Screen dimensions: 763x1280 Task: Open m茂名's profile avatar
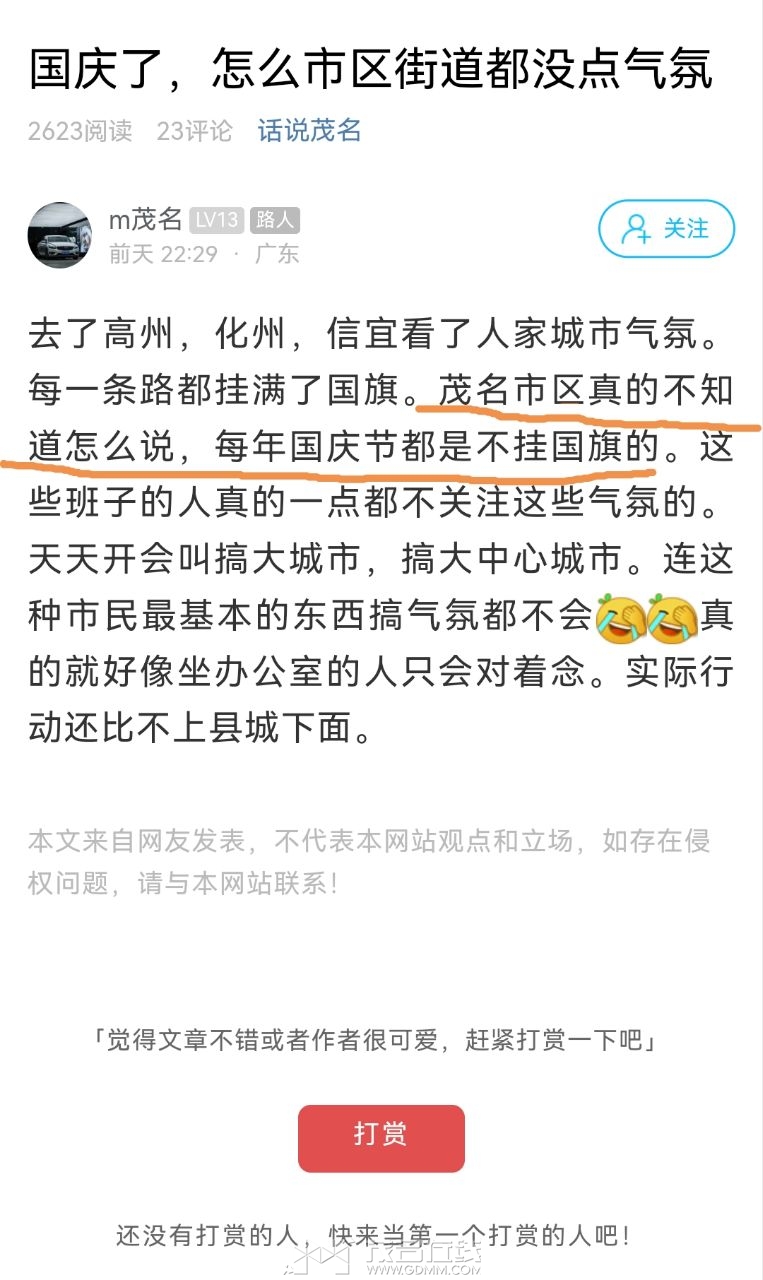(x=59, y=235)
